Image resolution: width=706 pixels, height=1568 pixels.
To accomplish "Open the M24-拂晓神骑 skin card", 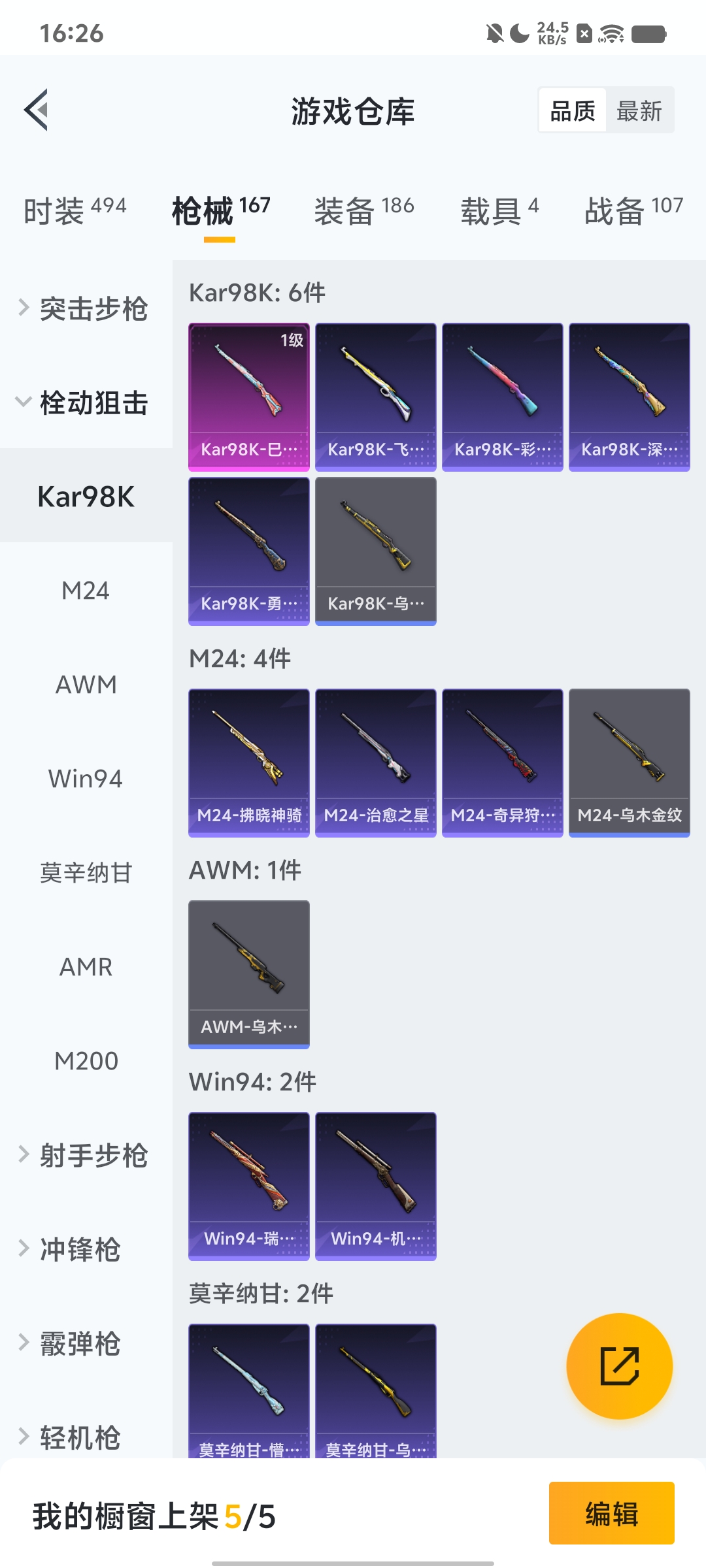I will (248, 762).
